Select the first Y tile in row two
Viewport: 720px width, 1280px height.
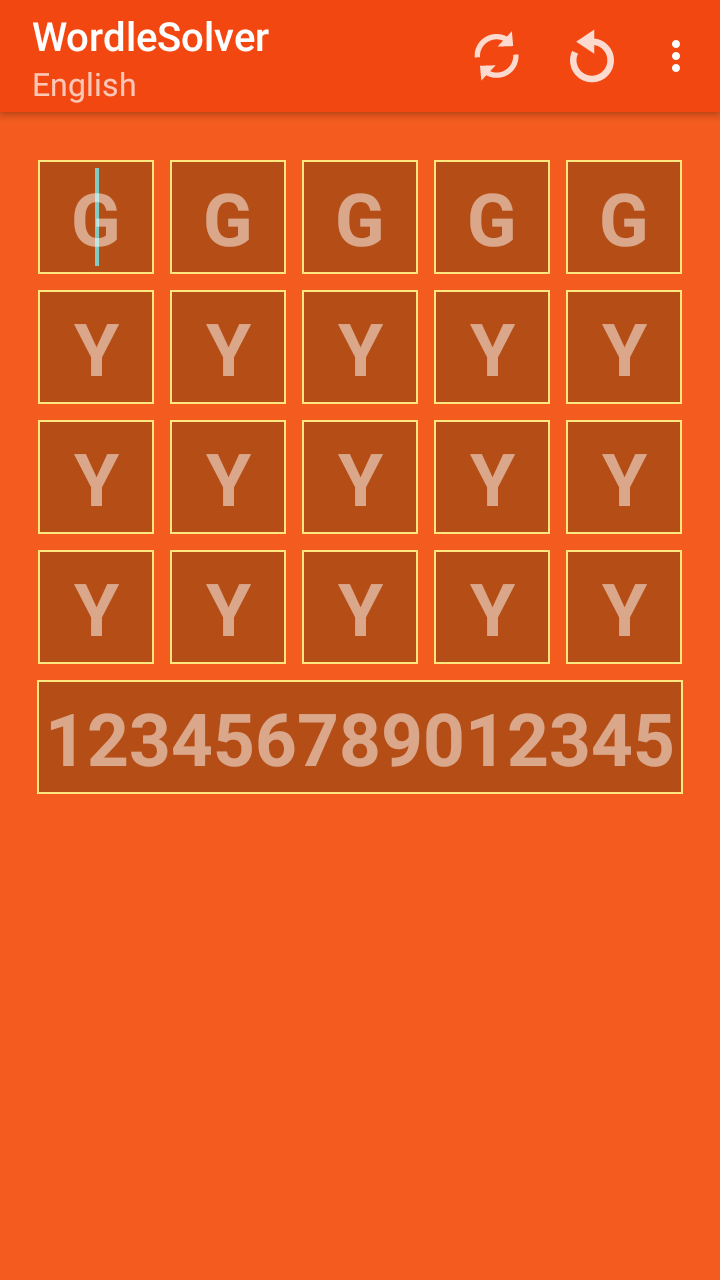[x=95, y=346]
